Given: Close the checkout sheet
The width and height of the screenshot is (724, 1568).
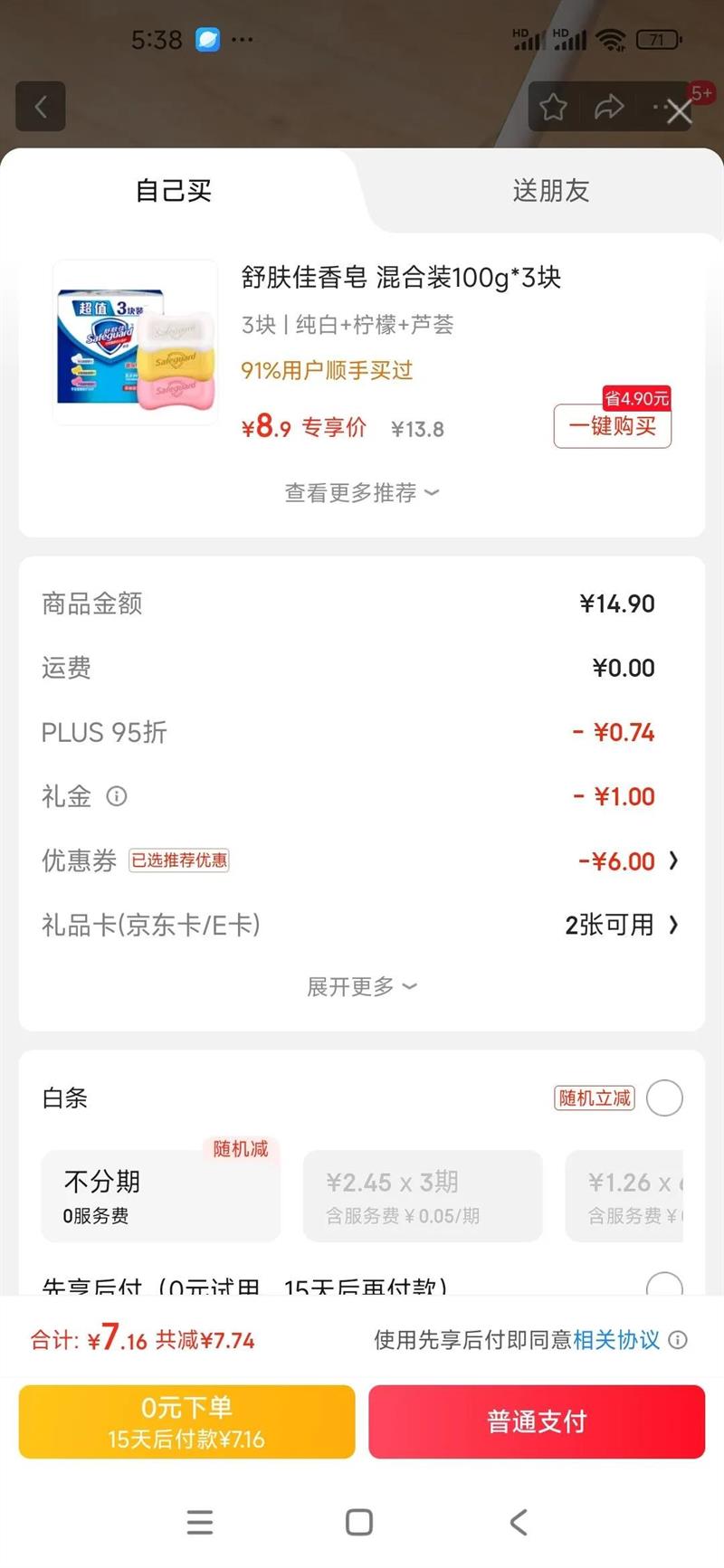Looking at the screenshot, I should tap(680, 111).
